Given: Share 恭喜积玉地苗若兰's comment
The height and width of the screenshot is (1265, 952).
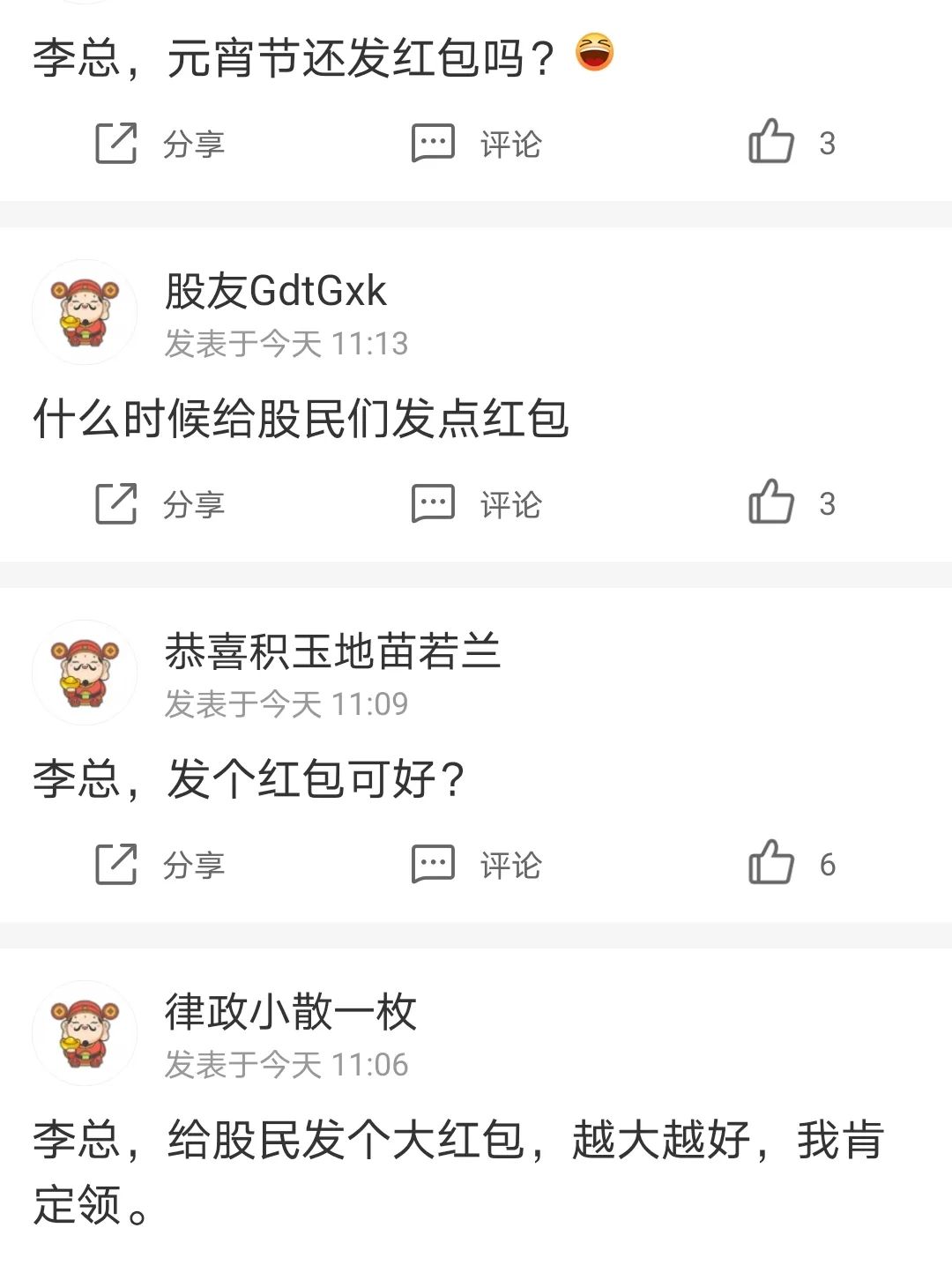Looking at the screenshot, I should pos(159,865).
